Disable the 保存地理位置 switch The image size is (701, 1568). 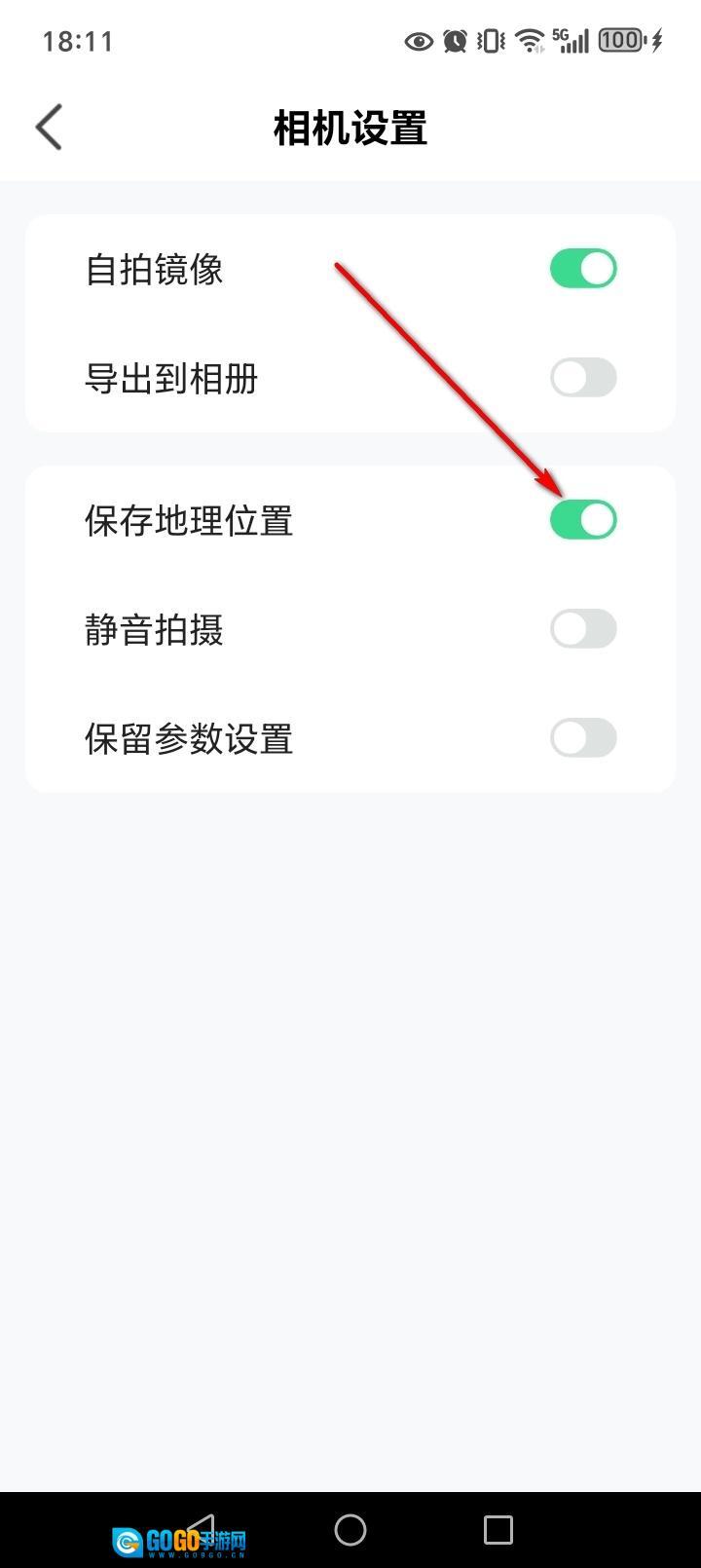coord(583,520)
